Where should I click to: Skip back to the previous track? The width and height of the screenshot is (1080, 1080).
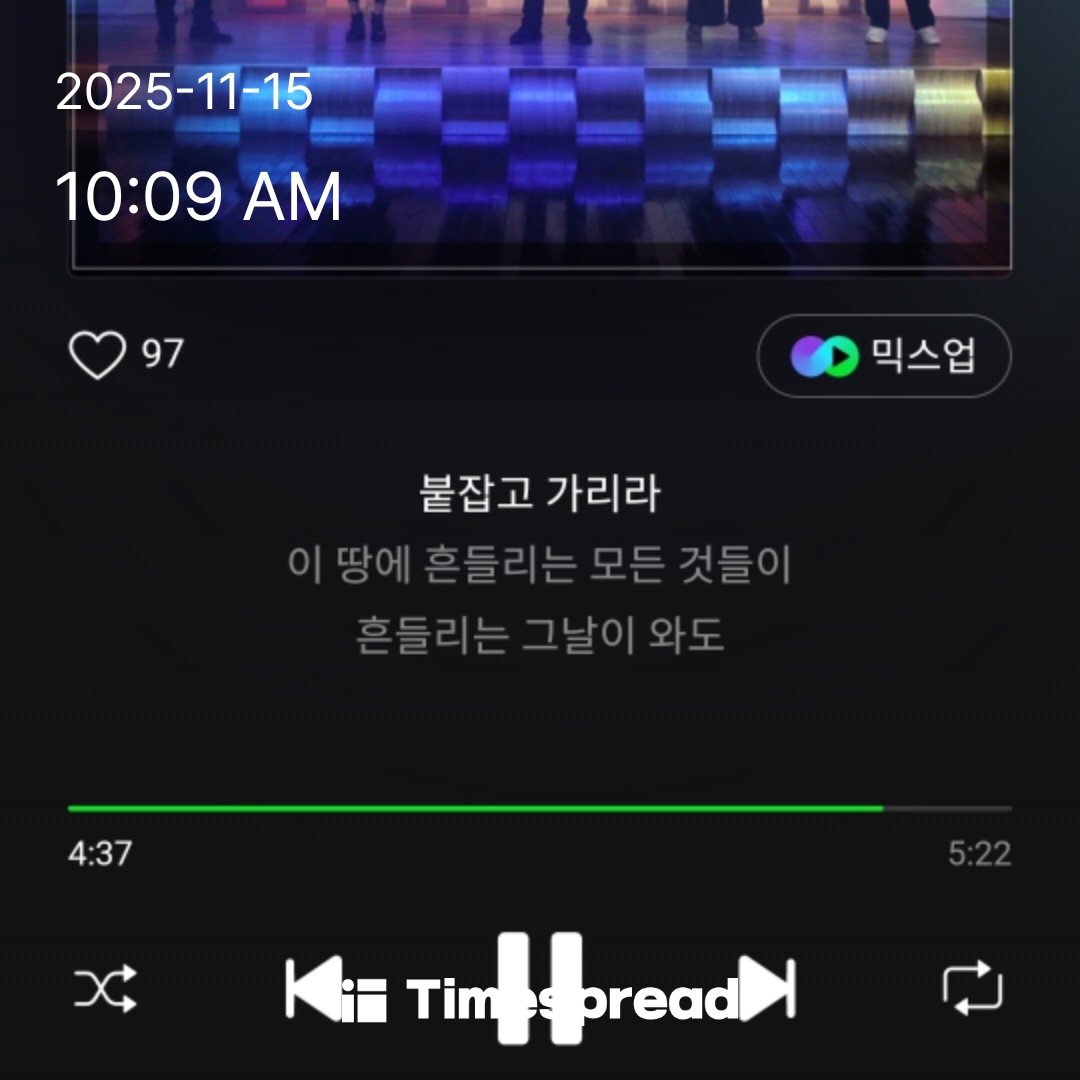312,989
